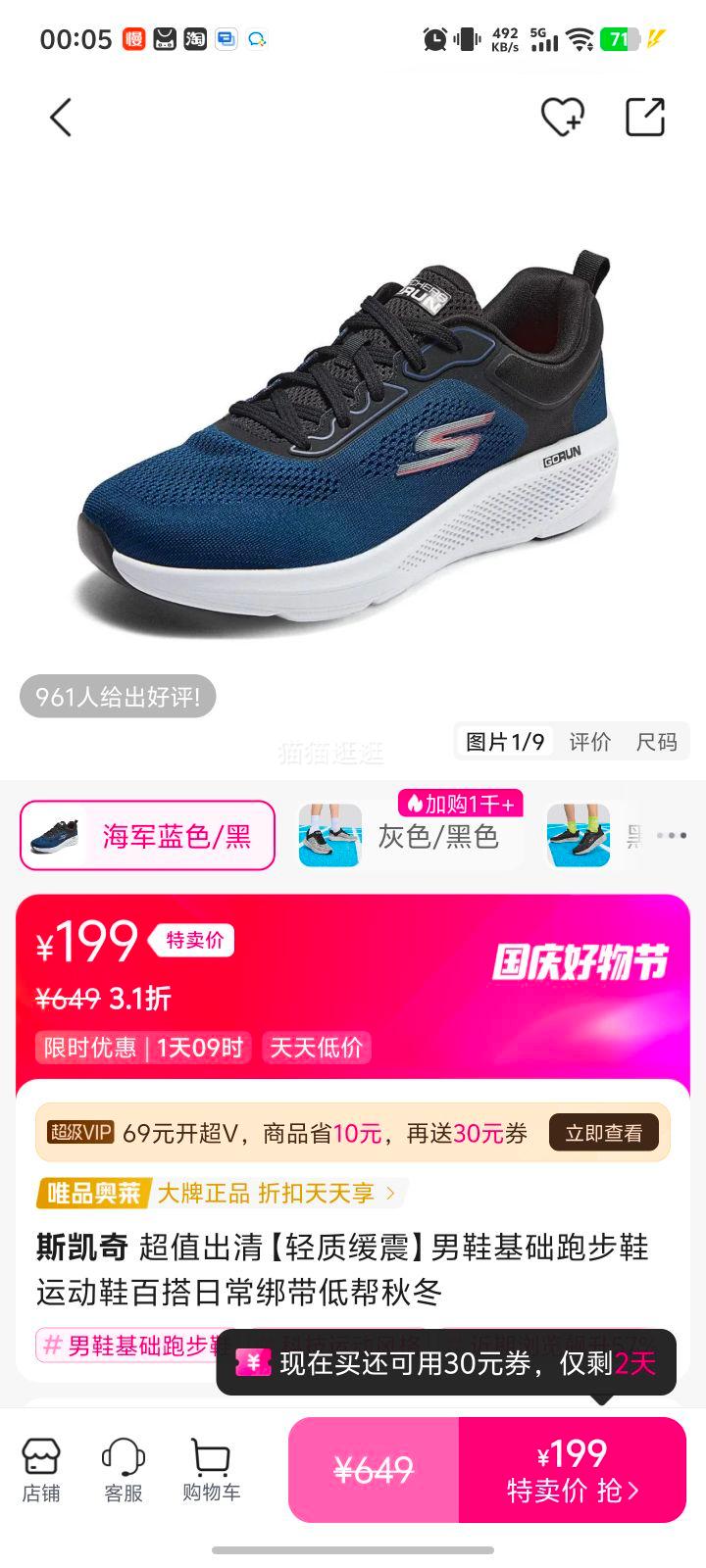Image resolution: width=706 pixels, height=1568 pixels.
Task: Open the 购物车 shopping cart
Action: (x=211, y=1470)
